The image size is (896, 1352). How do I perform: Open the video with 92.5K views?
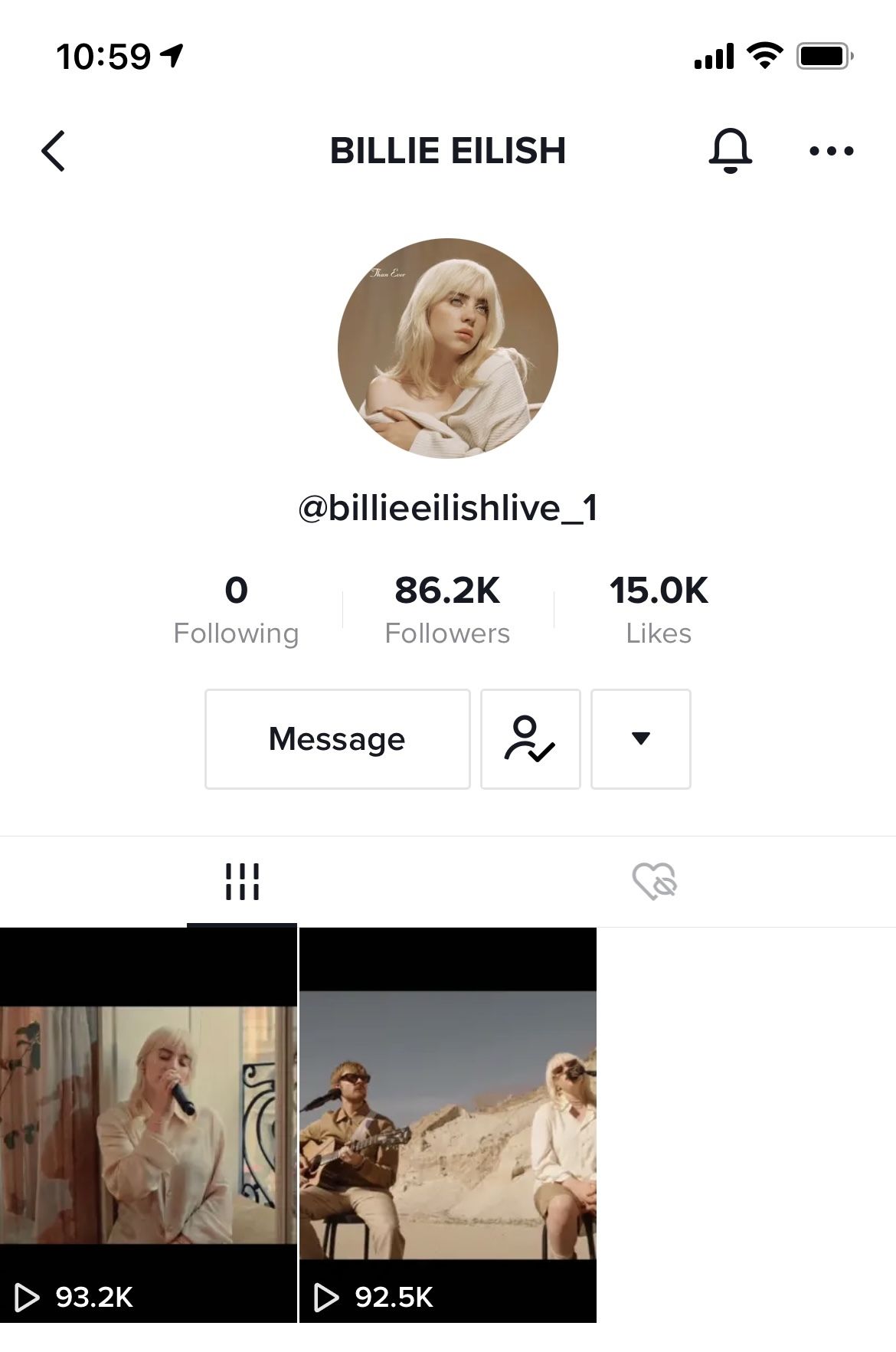point(448,1124)
